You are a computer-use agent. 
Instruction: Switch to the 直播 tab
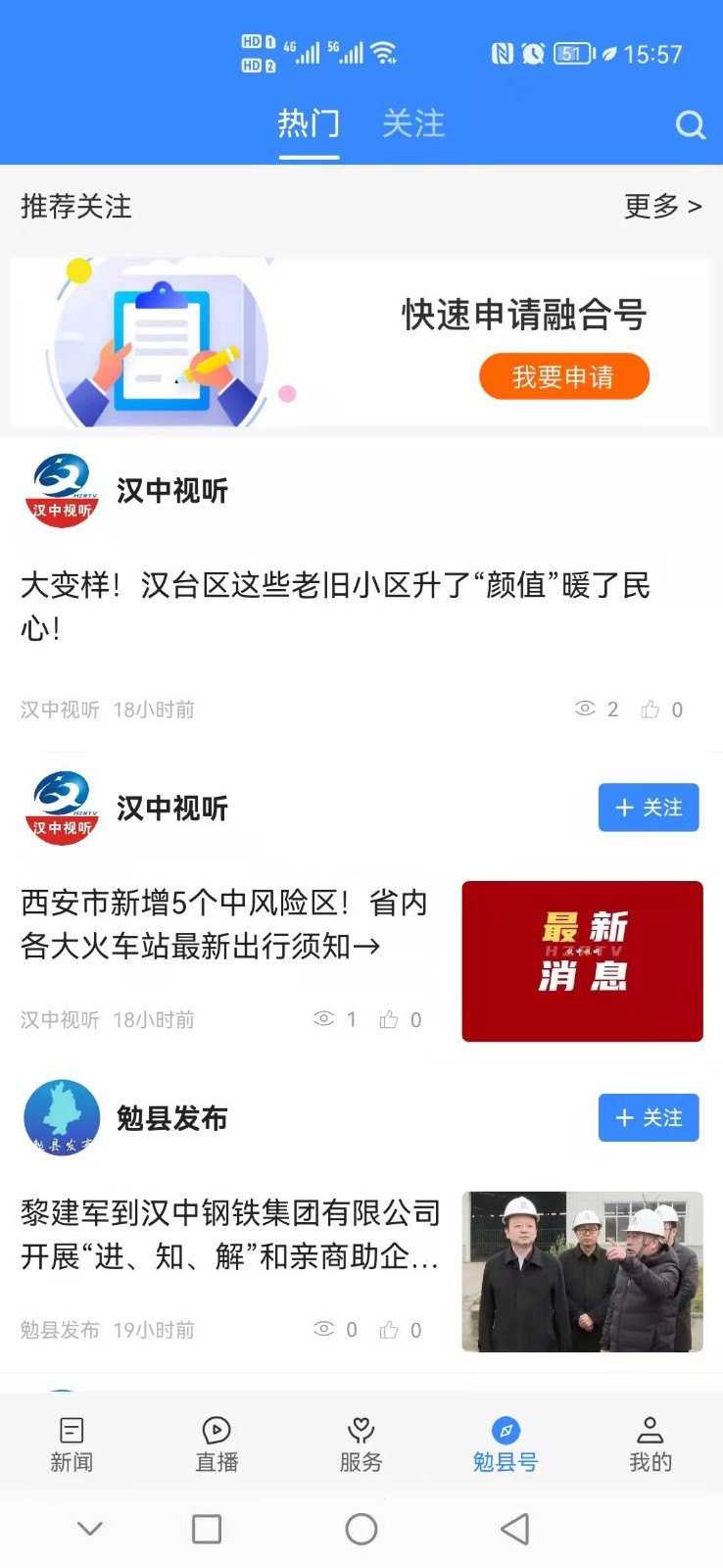coord(217,1445)
